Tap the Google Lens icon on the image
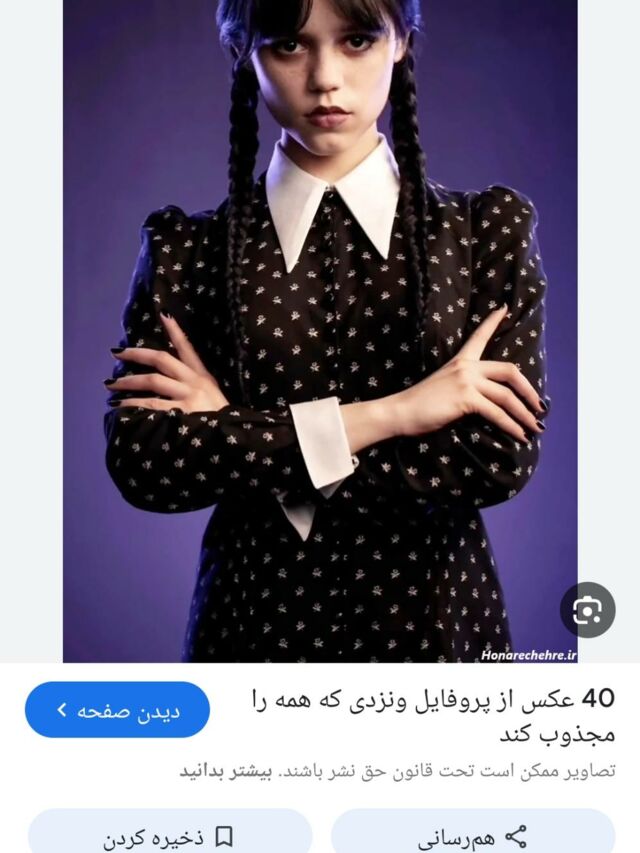 (587, 609)
